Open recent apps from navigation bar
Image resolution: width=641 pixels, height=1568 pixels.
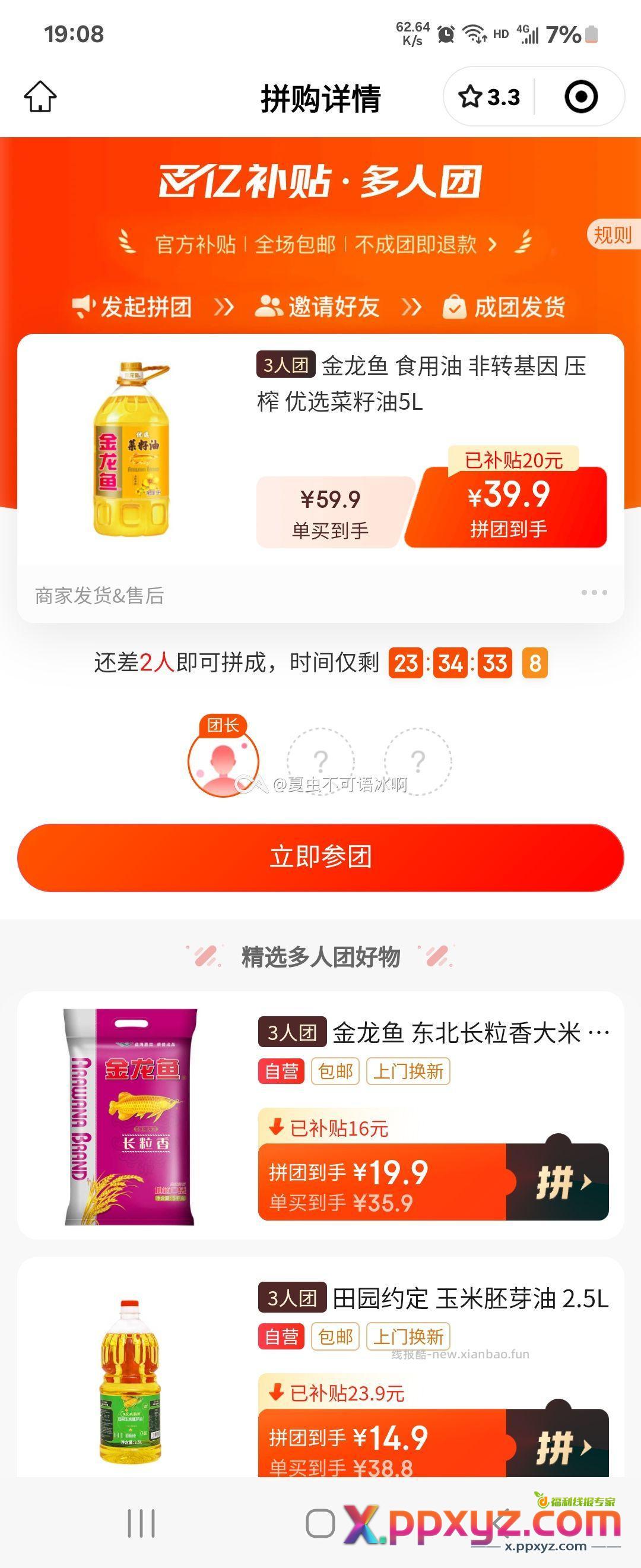pyautogui.click(x=141, y=1524)
